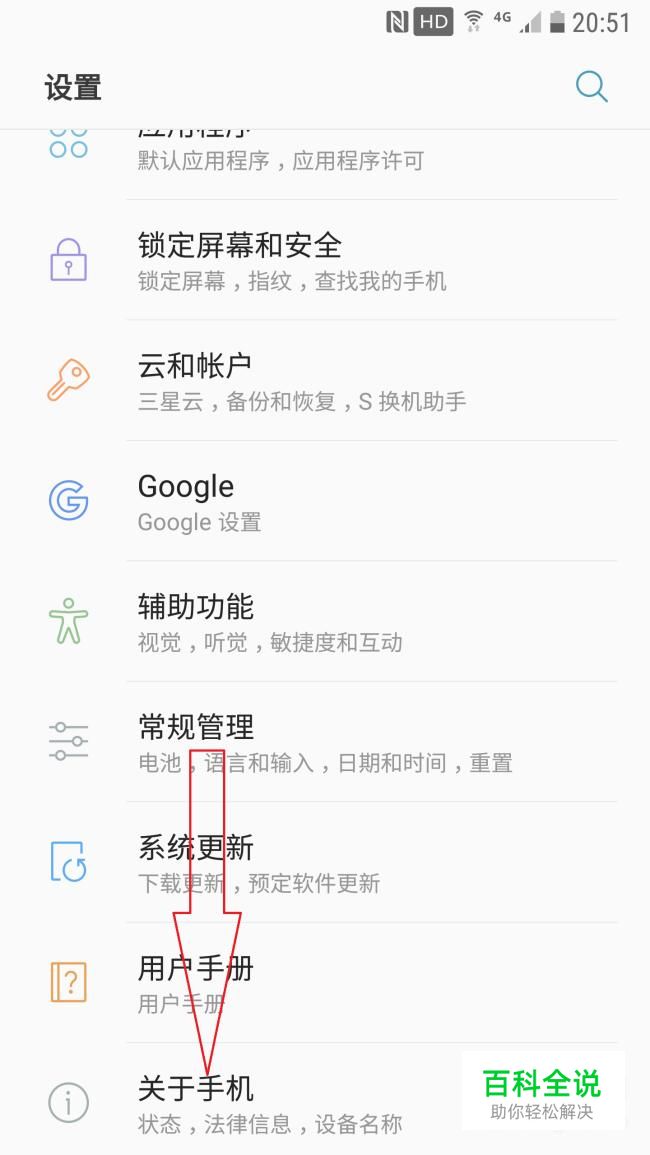Open the settings search icon
The image size is (650, 1155).
coord(591,87)
